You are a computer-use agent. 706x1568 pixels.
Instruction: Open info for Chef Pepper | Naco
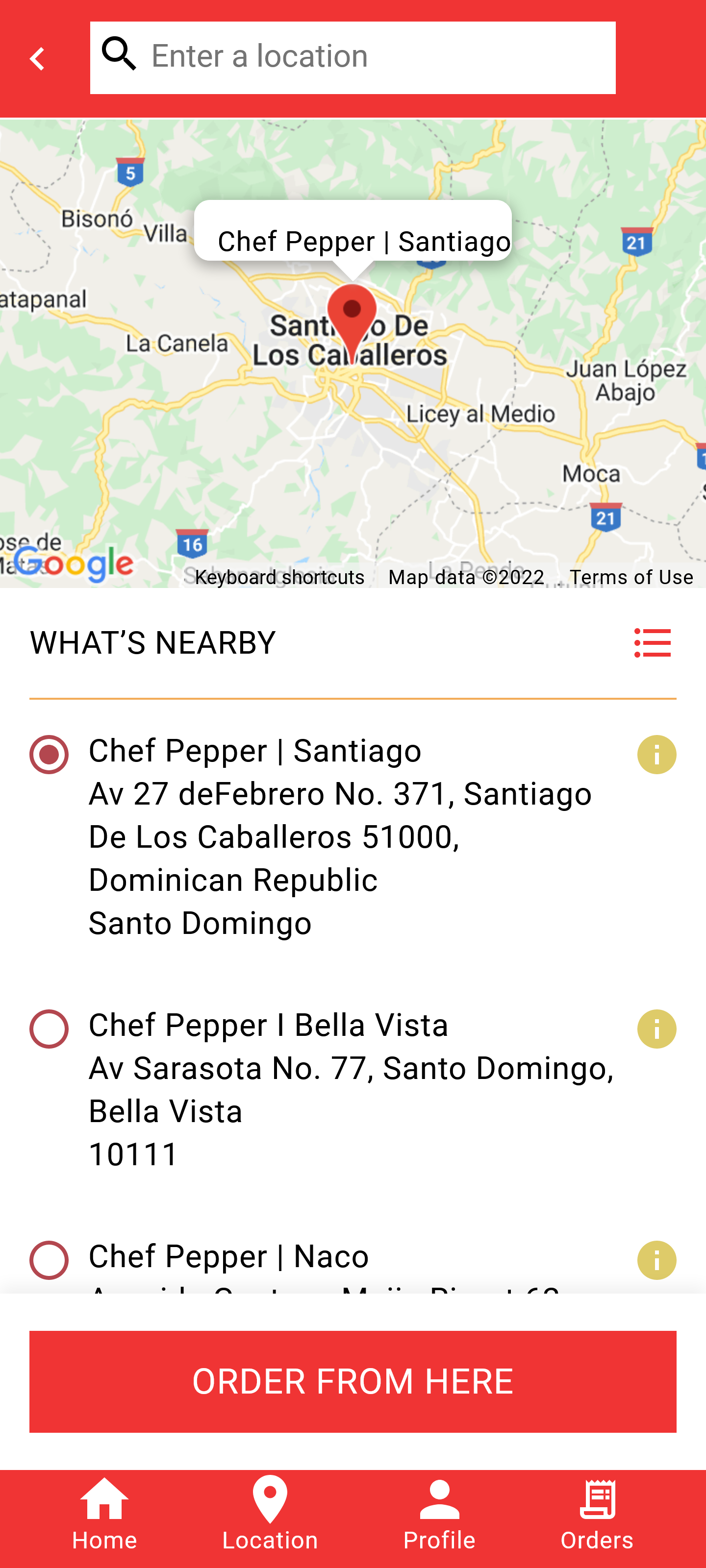(656, 1261)
